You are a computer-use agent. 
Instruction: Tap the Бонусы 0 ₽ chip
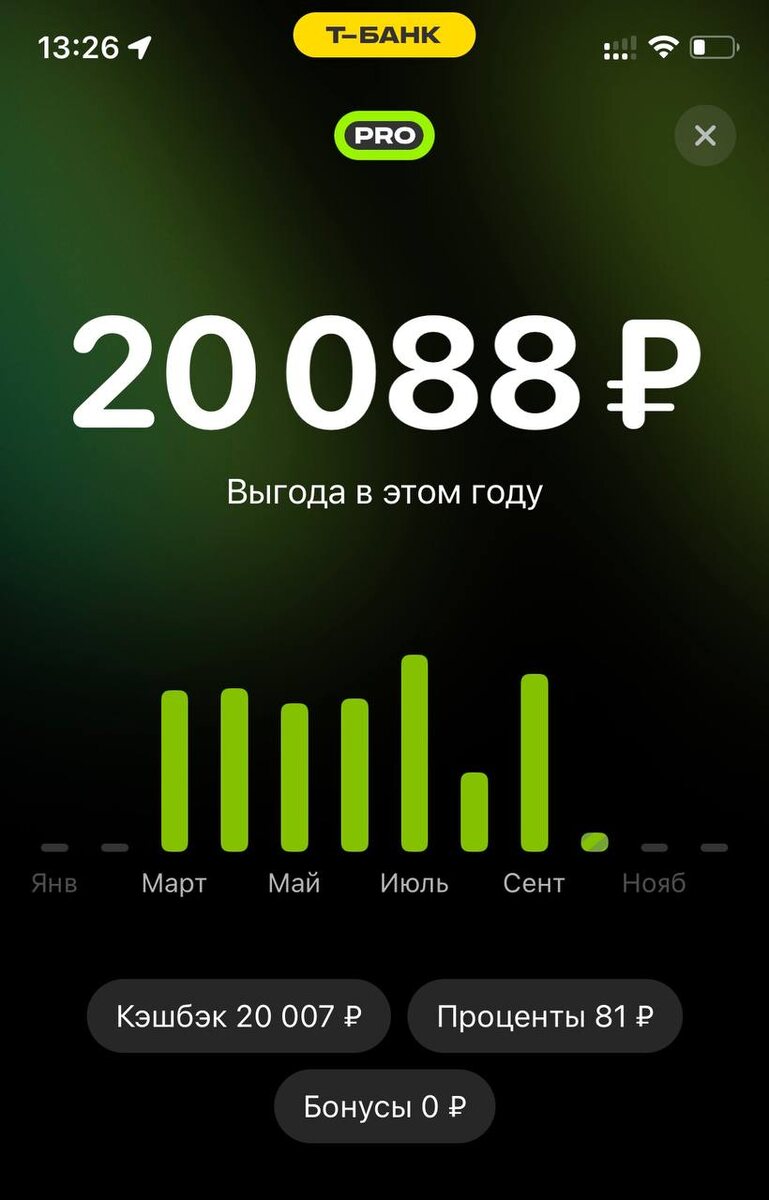(384, 1106)
